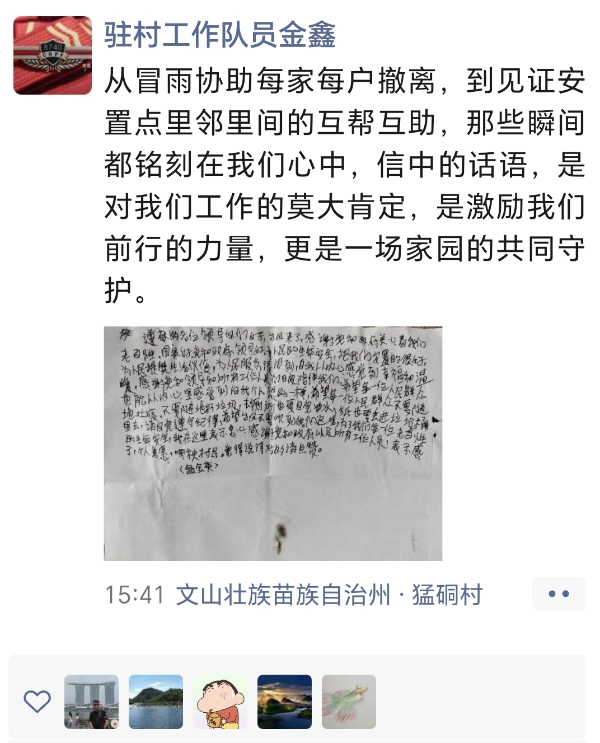Open the two-dot like/comment menu
This screenshot has width=600, height=743.
(558, 594)
